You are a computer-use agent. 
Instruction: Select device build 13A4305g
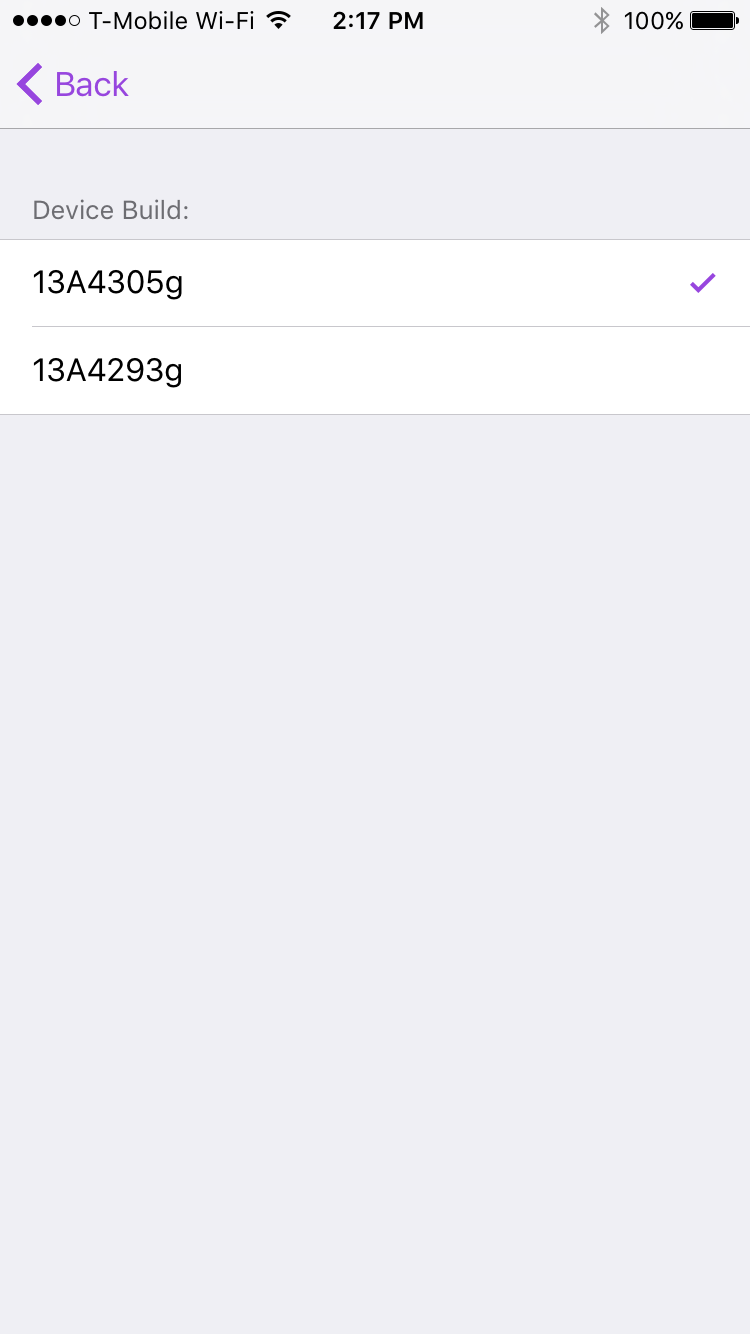pos(375,283)
